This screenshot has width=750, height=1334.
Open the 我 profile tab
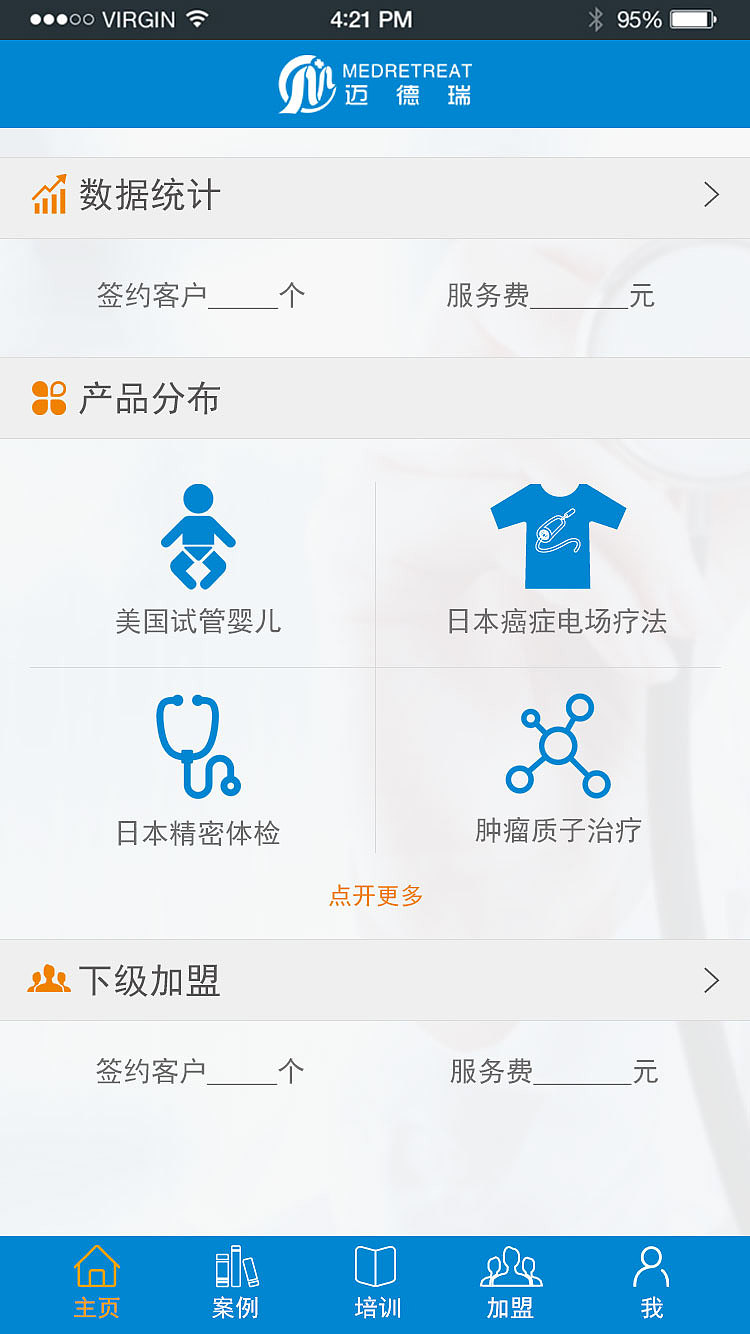(x=652, y=1282)
